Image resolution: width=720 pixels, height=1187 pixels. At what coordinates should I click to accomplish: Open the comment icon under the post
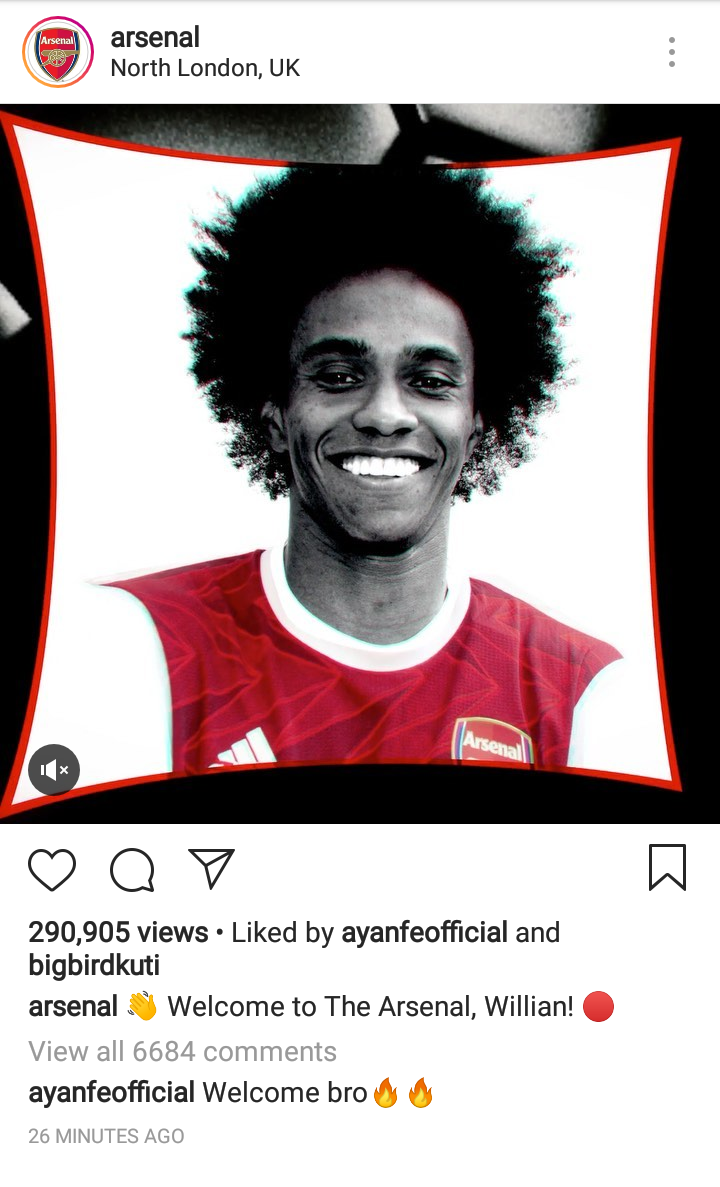pos(132,869)
